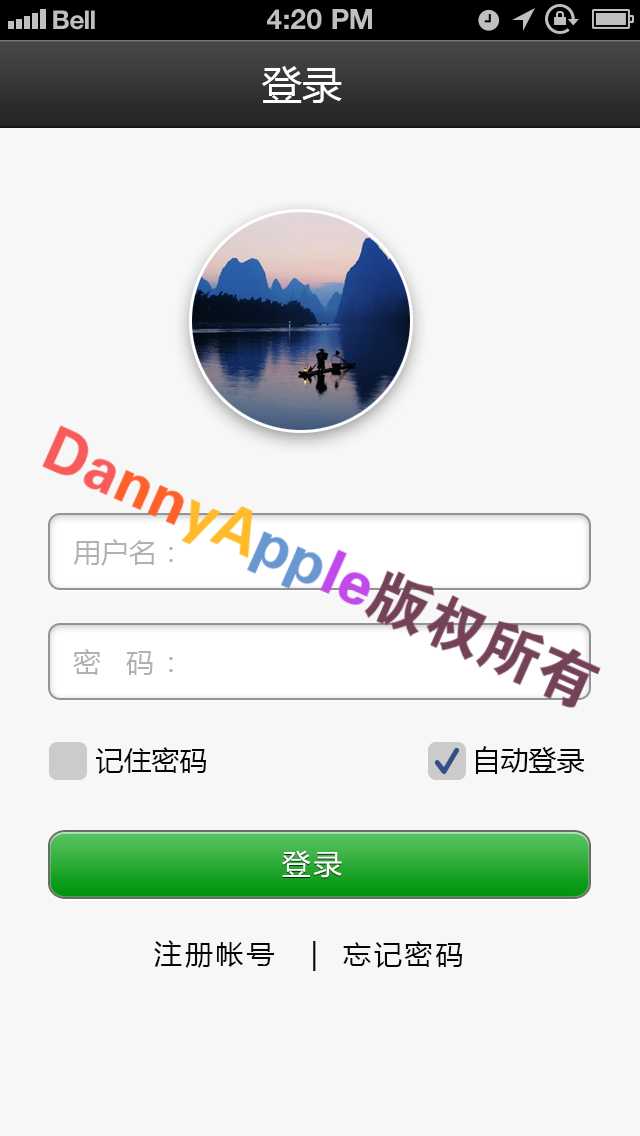
Task: Tap the 密码 password field
Action: (319, 662)
